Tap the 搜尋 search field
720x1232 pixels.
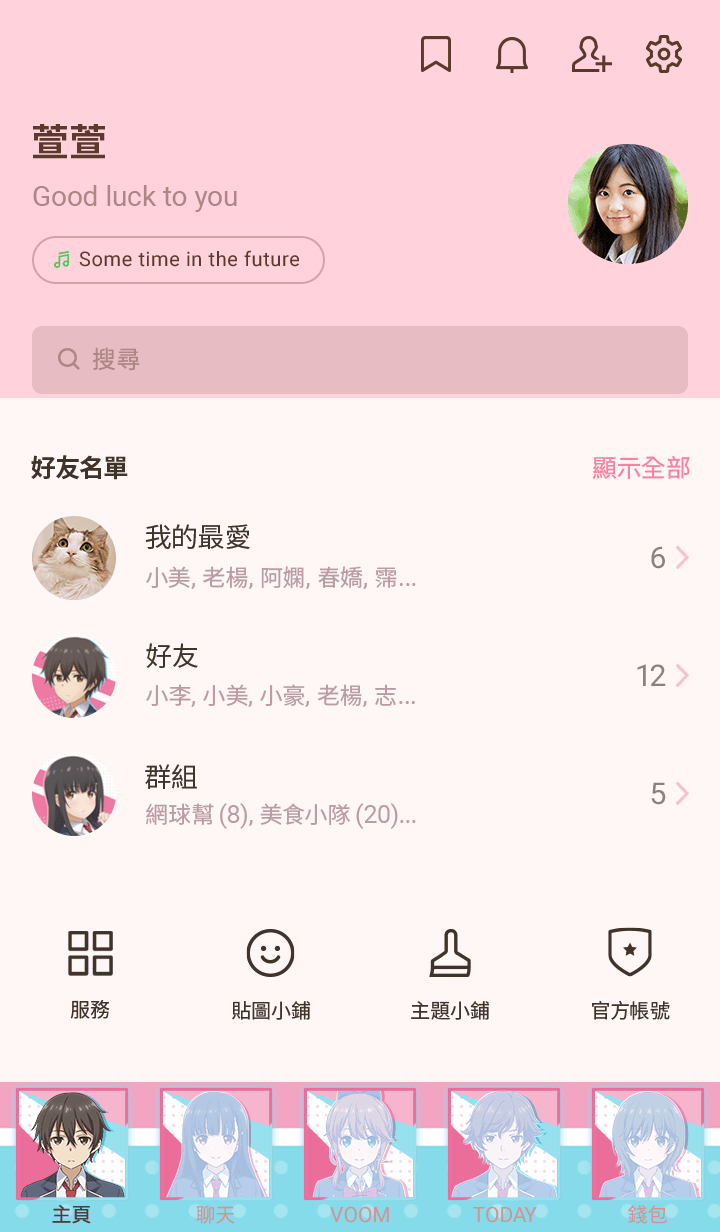click(x=360, y=360)
